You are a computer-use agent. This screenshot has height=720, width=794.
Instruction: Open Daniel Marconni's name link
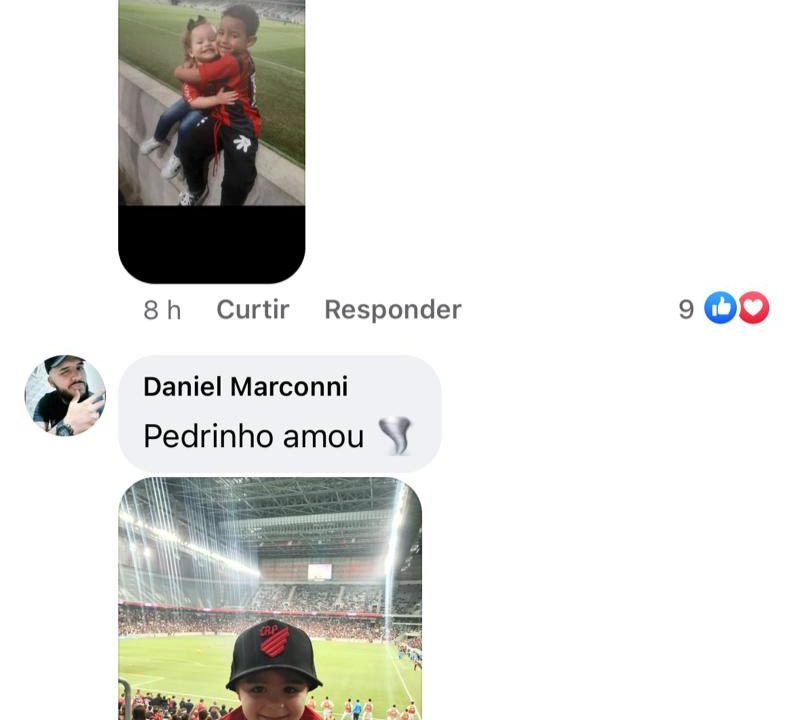coord(245,387)
